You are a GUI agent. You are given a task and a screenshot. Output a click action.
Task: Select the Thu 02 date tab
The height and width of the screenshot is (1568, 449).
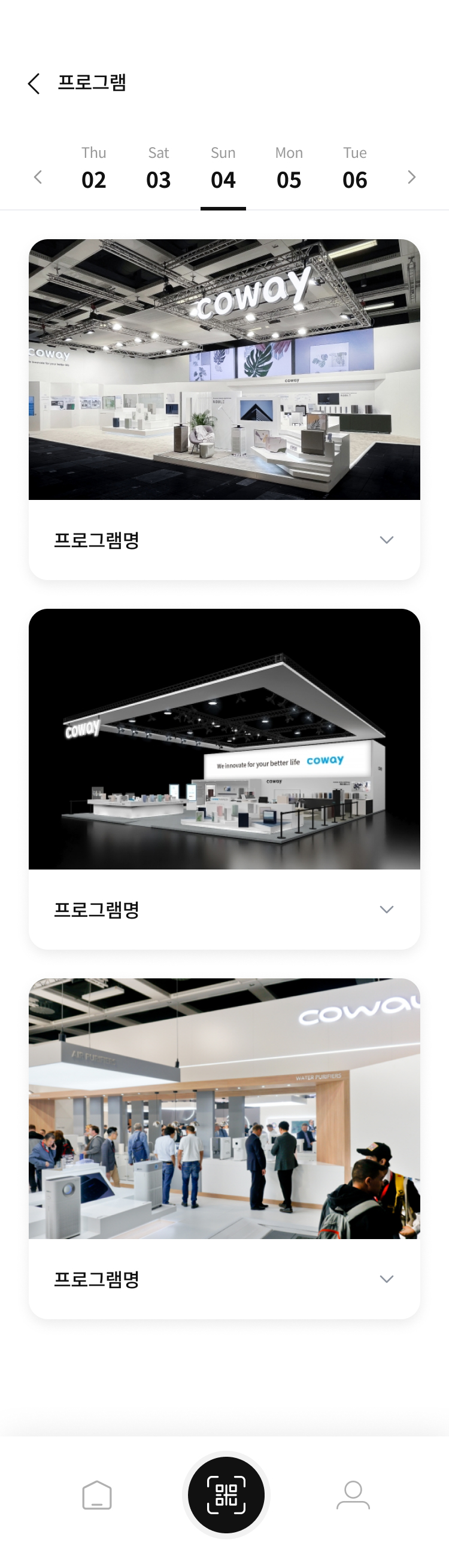[x=94, y=169]
